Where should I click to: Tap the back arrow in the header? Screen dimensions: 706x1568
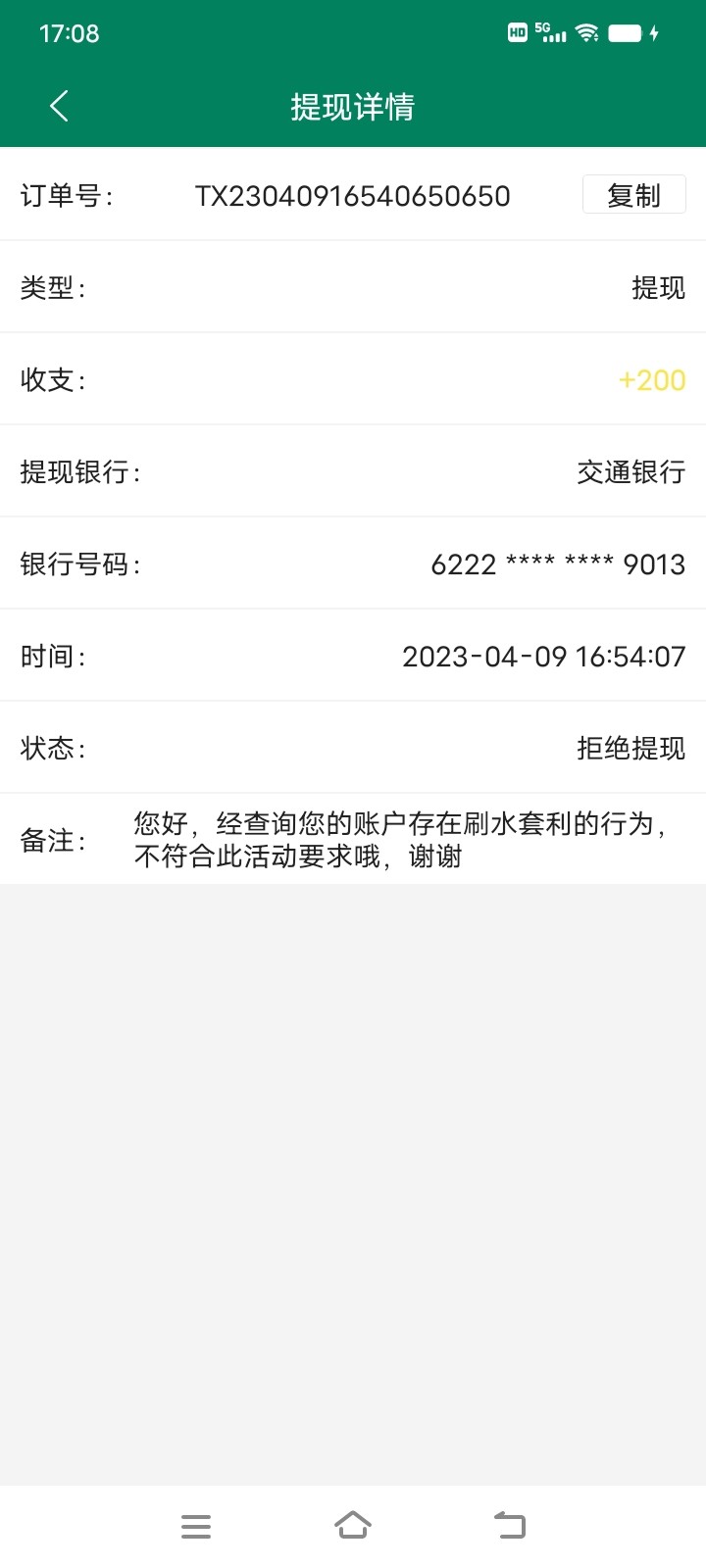(x=58, y=105)
